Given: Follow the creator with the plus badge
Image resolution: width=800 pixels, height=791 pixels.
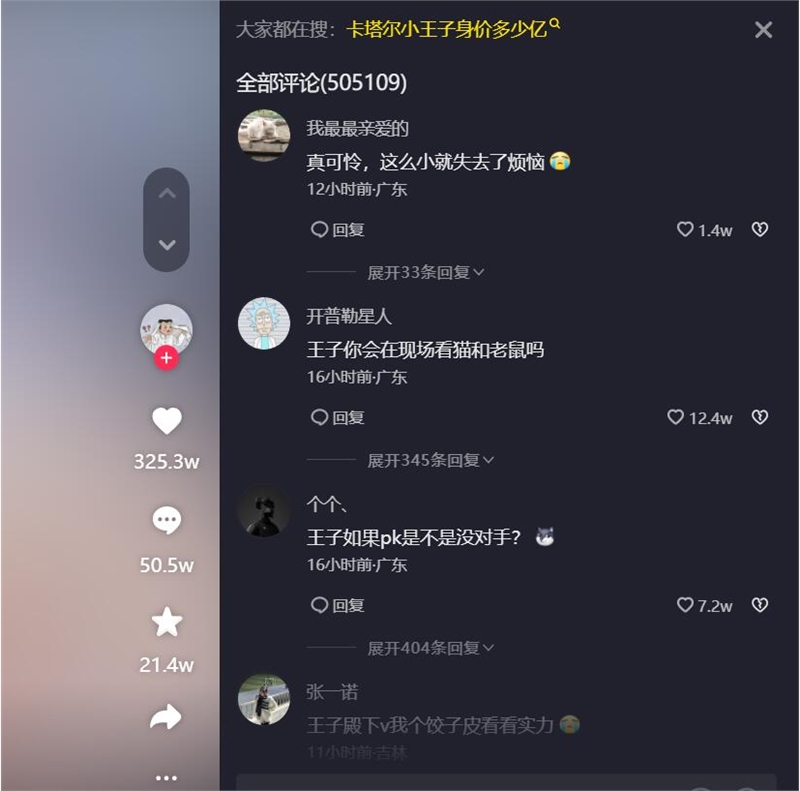Looking at the screenshot, I should click(166, 358).
